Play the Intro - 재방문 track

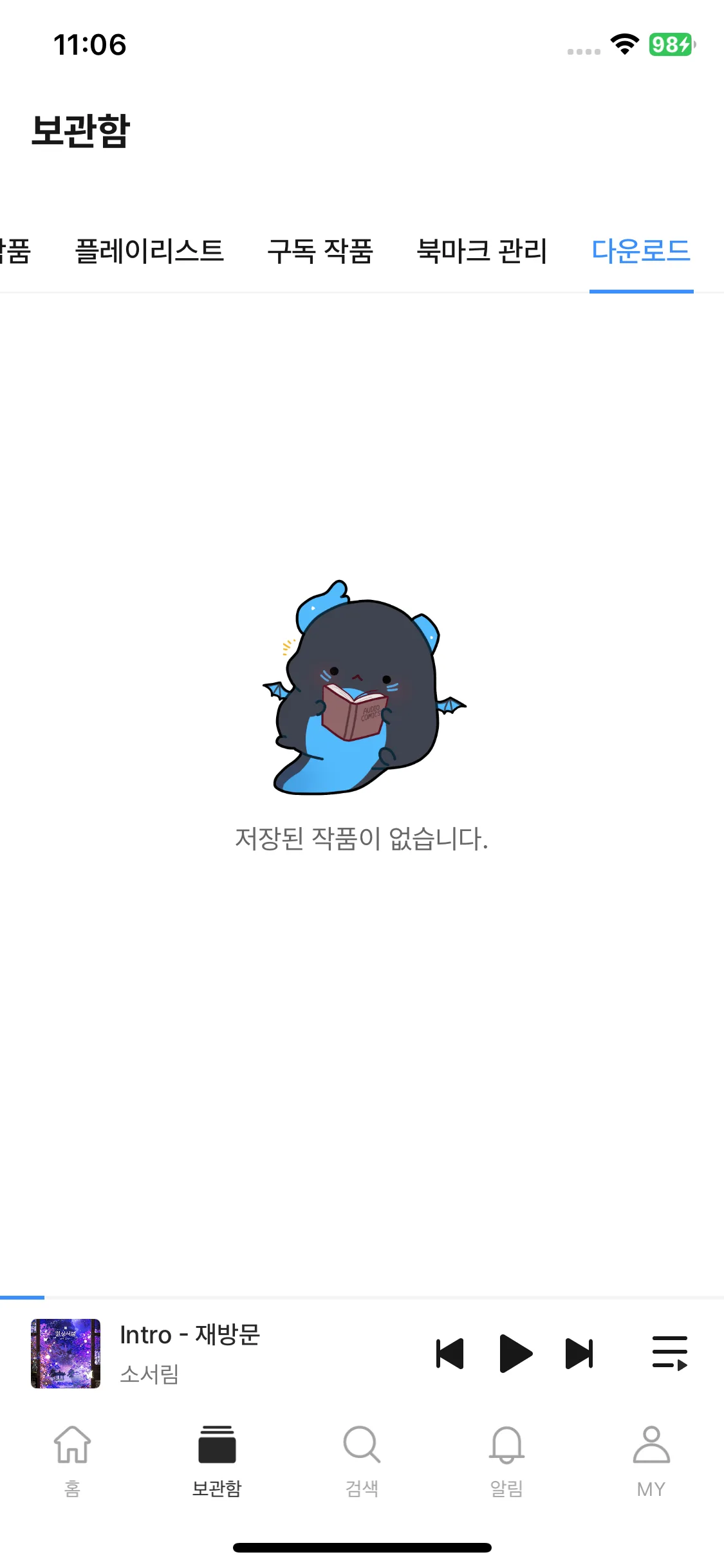515,1354
